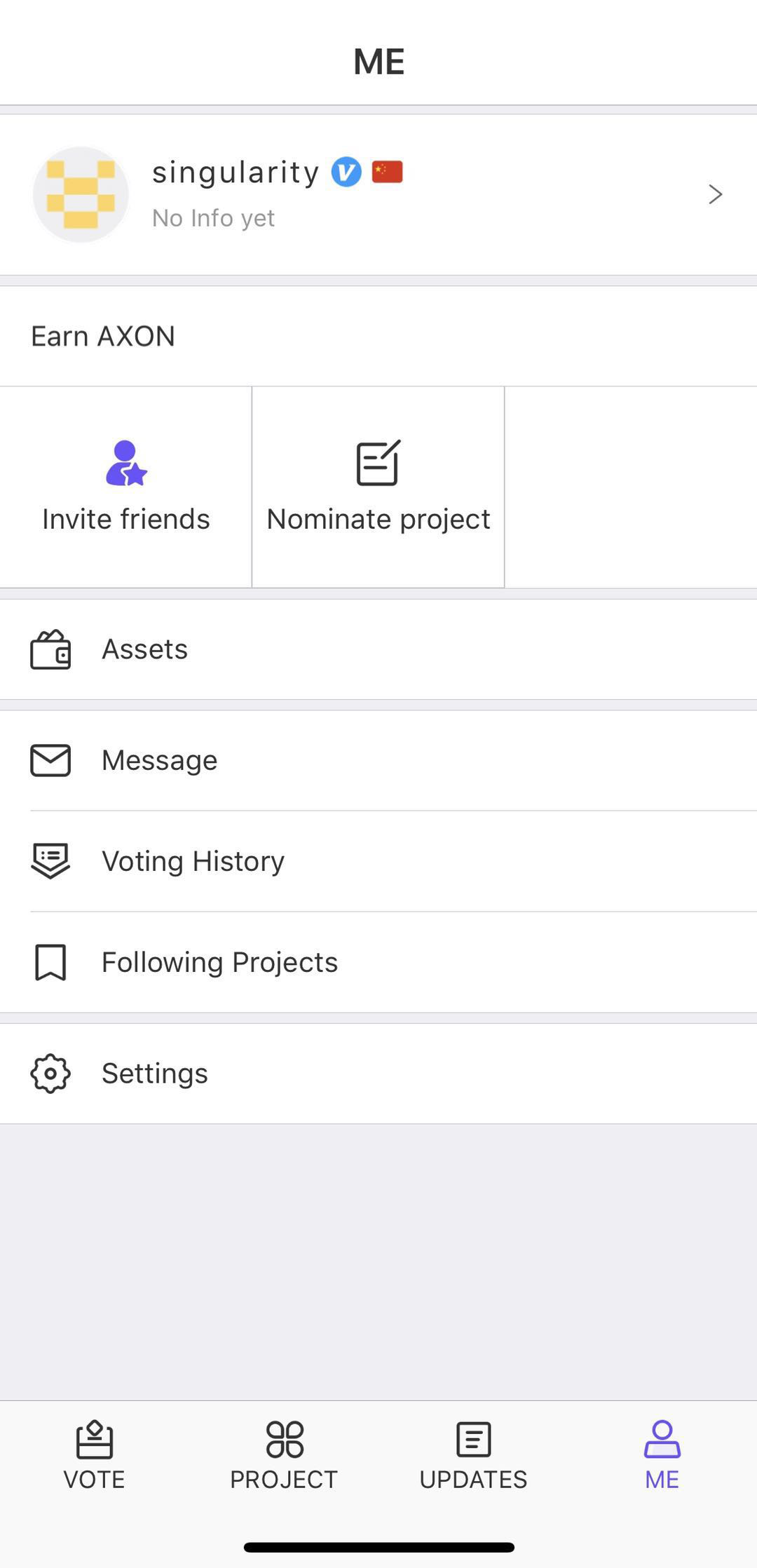Viewport: 757px width, 1568px height.
Task: Go to Settings
Action: (378, 1073)
